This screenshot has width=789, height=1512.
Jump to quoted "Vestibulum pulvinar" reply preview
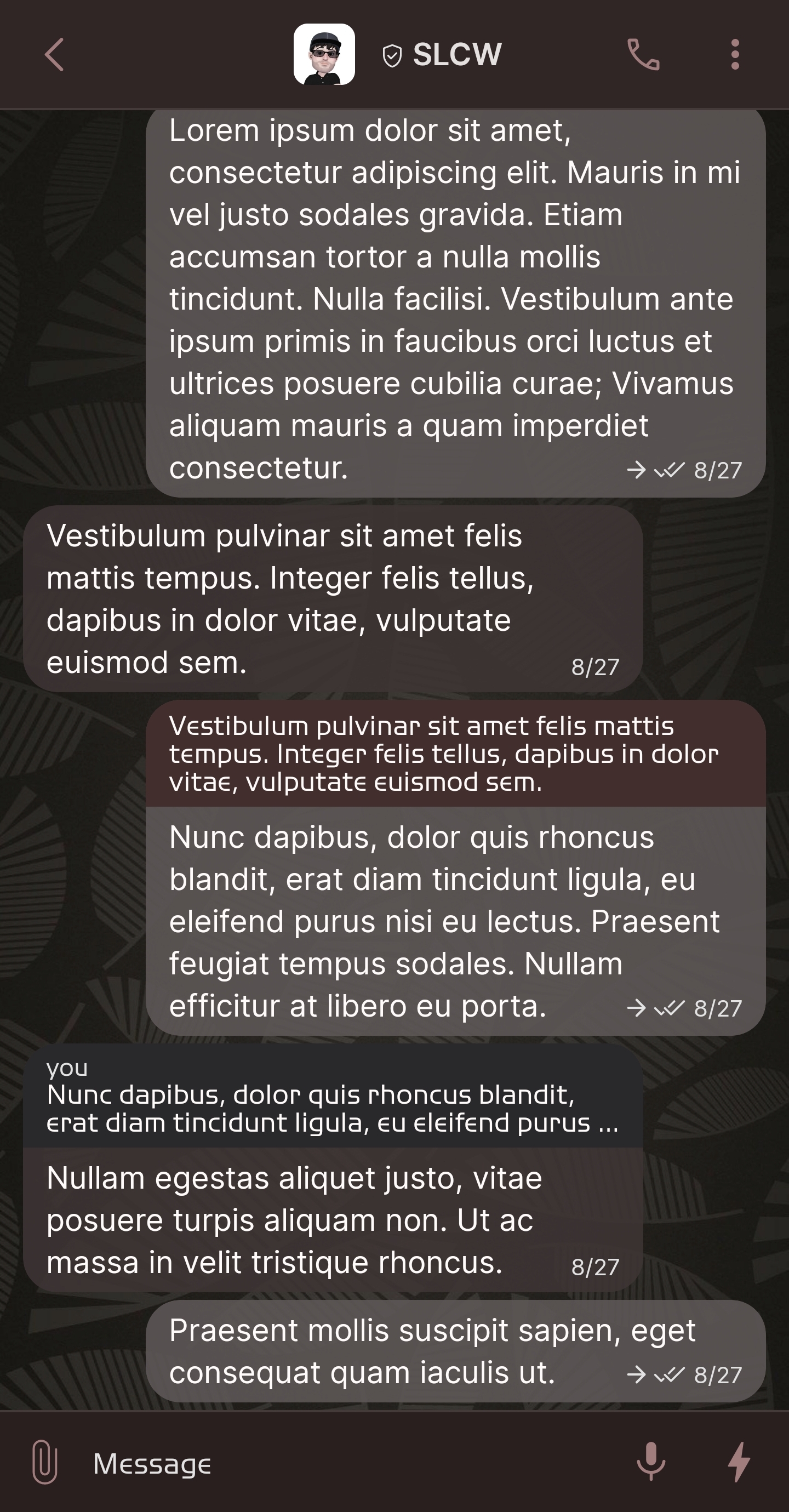[455, 754]
